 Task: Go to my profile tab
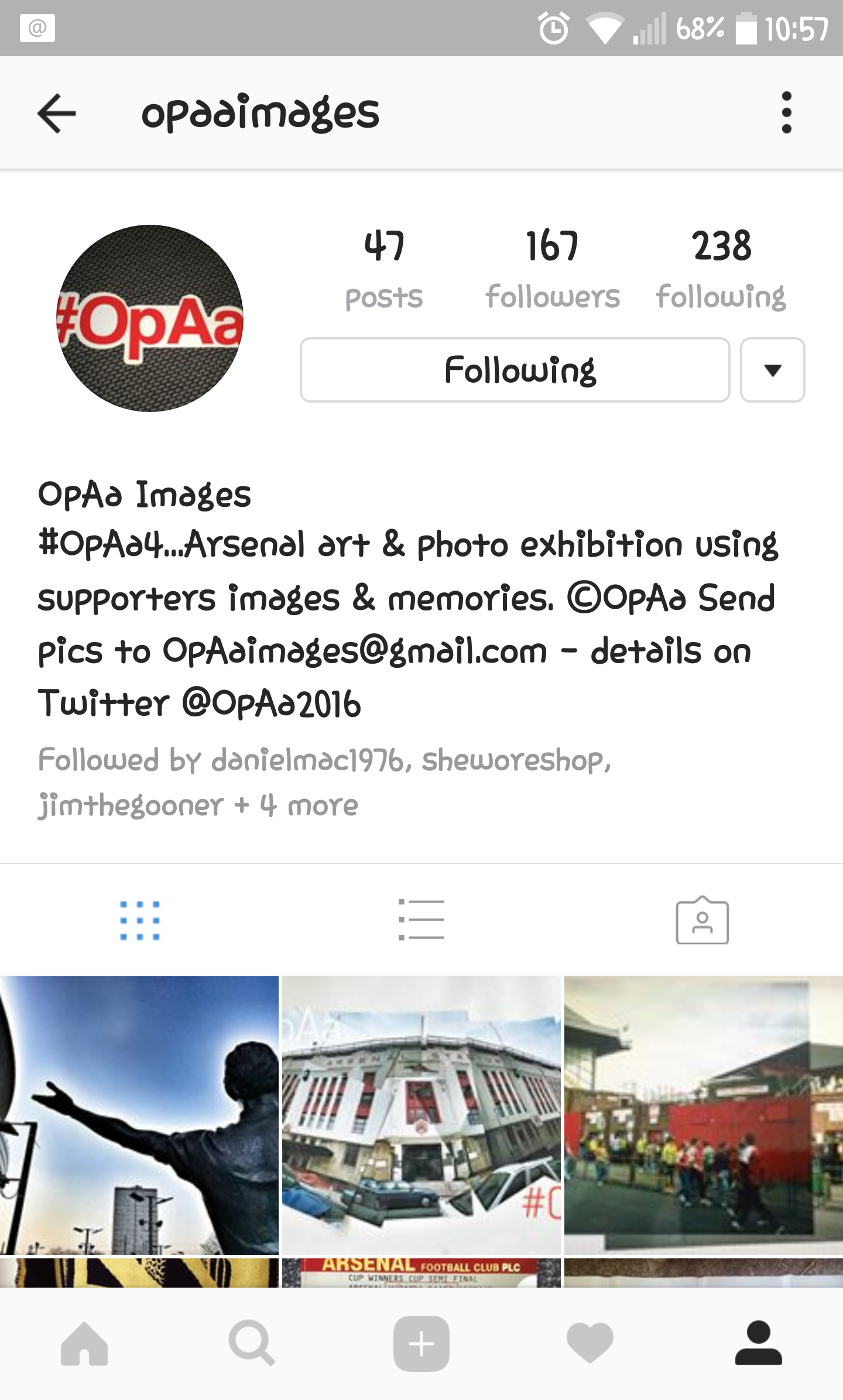(x=759, y=1343)
